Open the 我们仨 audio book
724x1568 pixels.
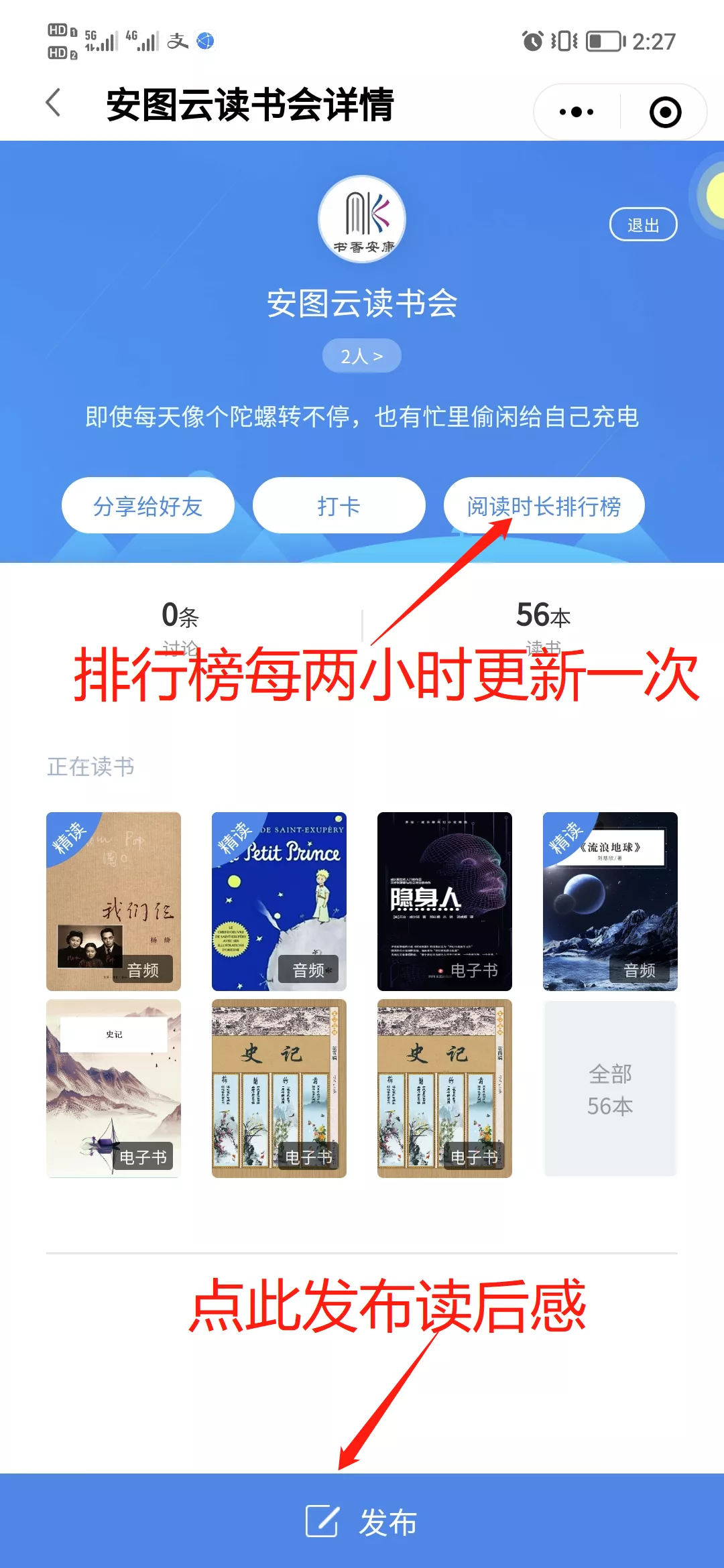[x=113, y=901]
